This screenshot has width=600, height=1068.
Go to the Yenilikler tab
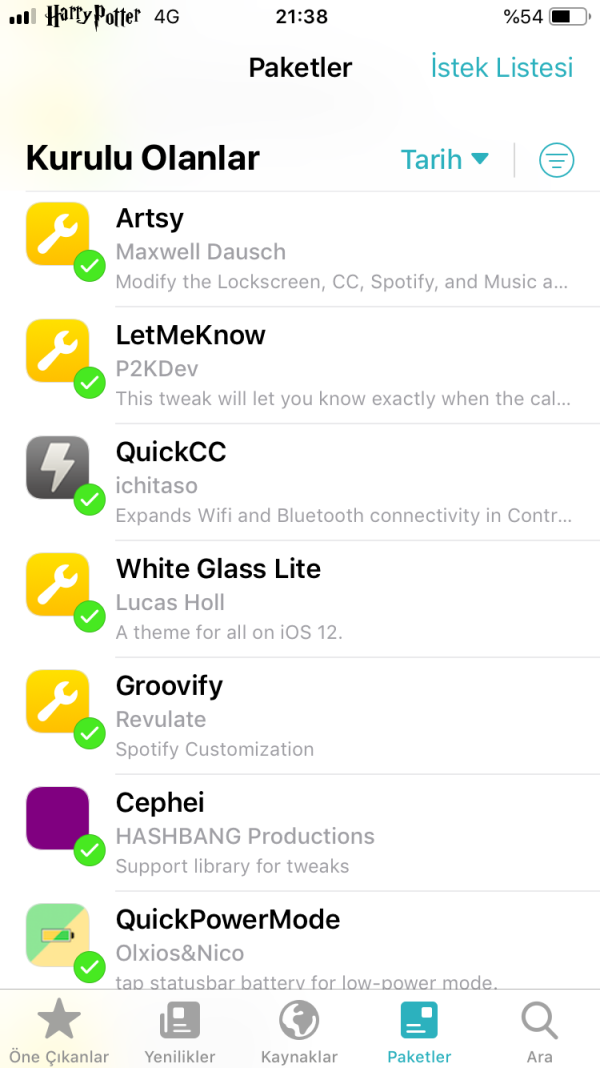point(180,1032)
